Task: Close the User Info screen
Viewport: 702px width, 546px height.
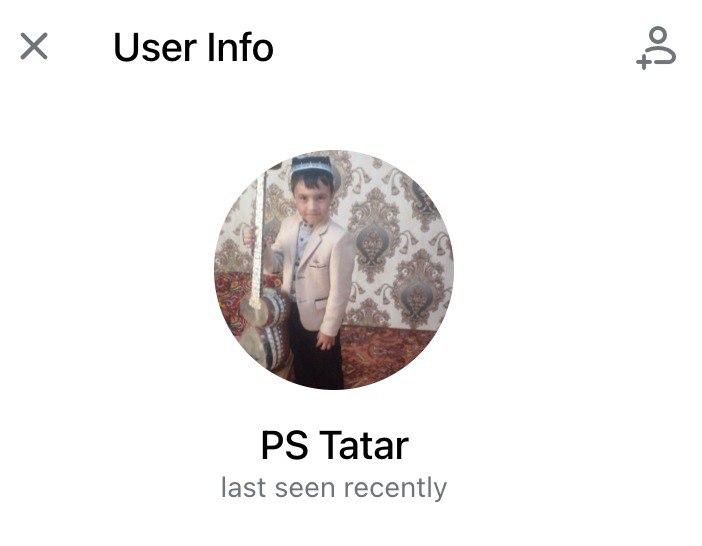Action: (34, 46)
